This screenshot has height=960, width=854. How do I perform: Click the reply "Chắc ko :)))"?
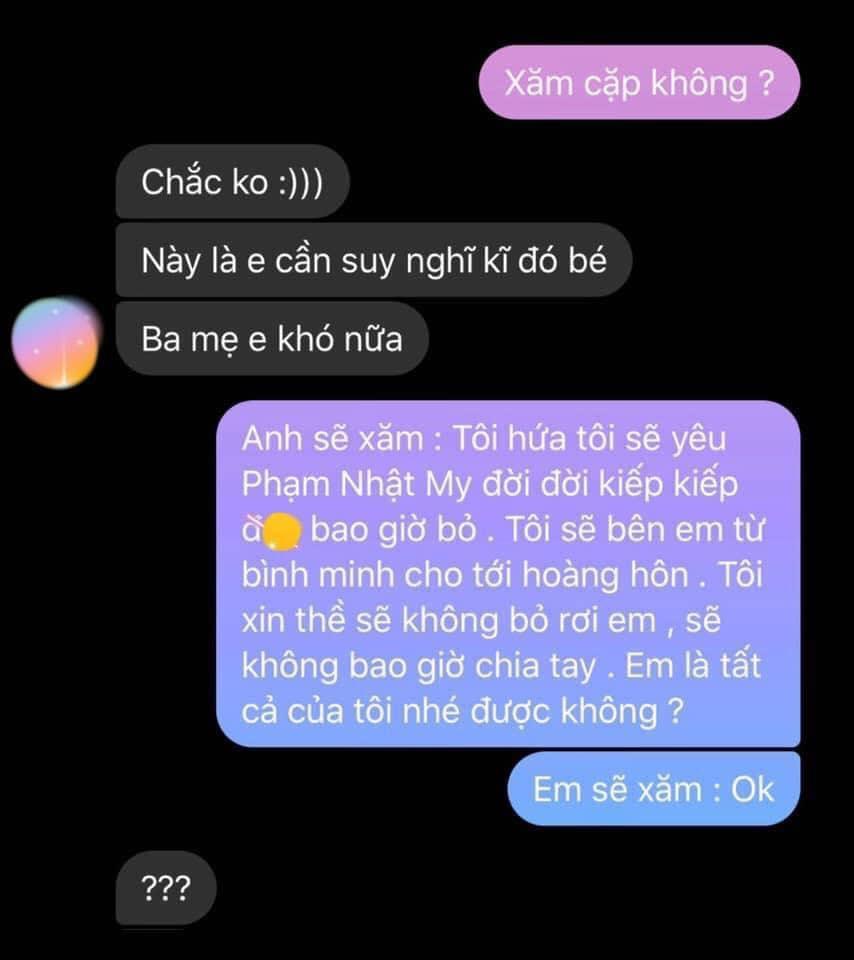click(x=232, y=181)
